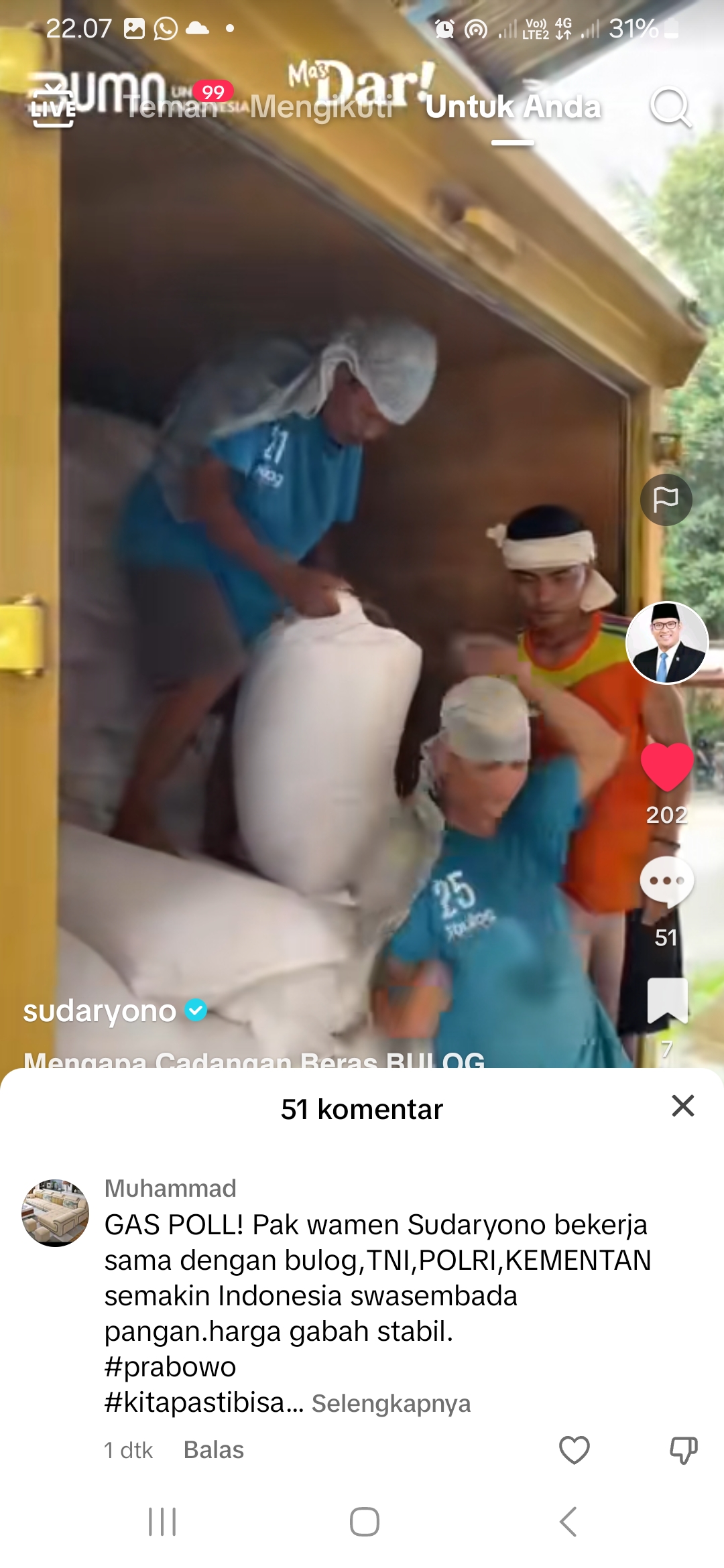
Task: Open the sudaryono username link
Action: pos(100,1010)
